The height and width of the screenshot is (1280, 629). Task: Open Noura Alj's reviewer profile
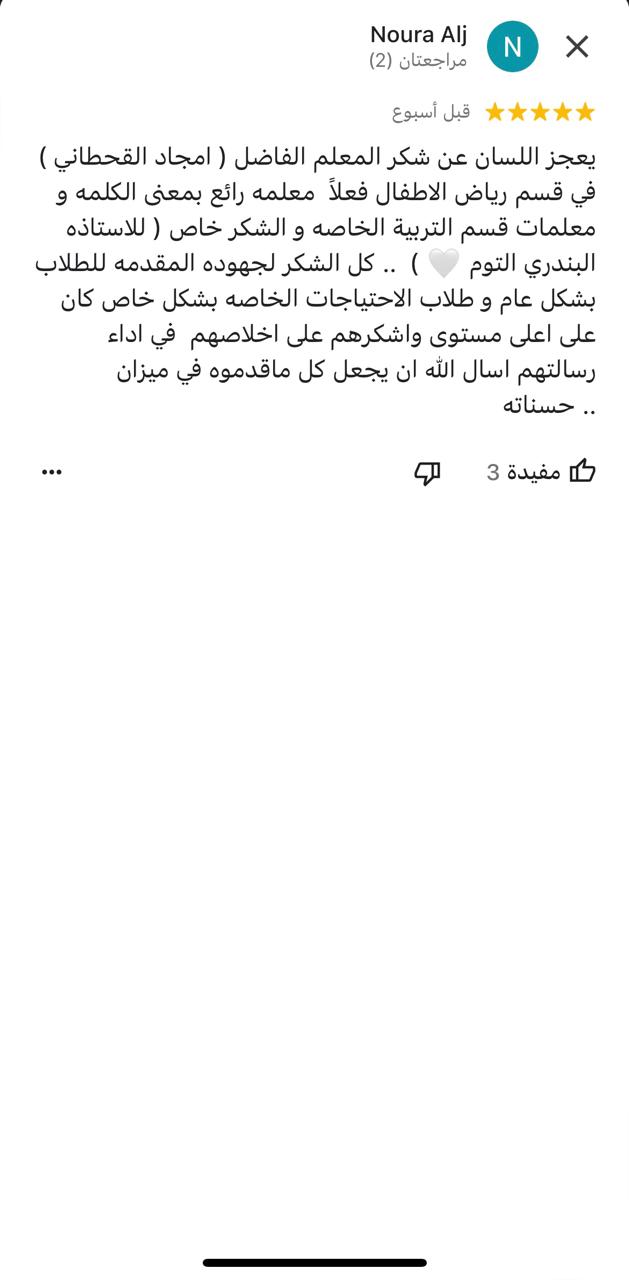512,47
